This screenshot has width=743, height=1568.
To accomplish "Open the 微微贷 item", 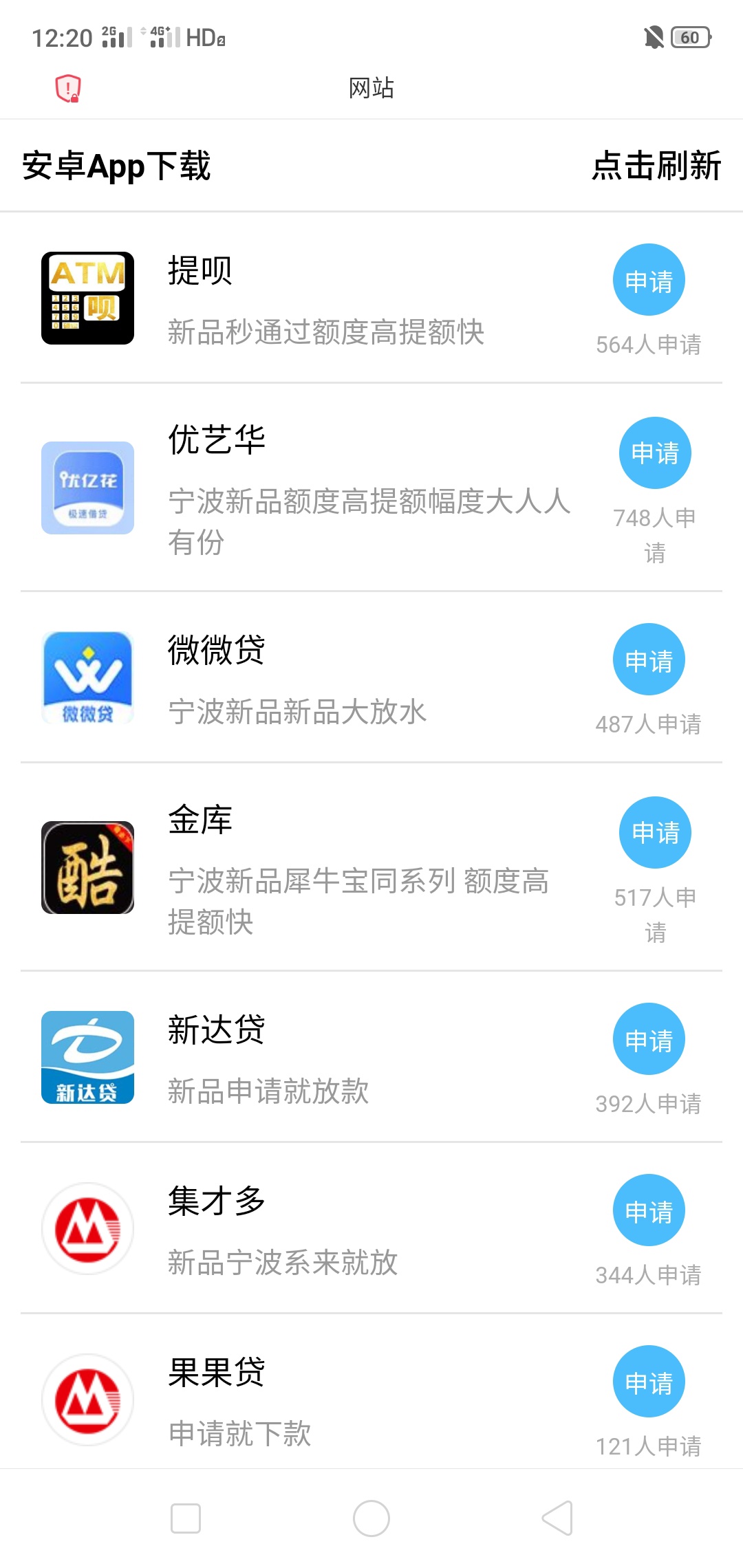I will 371,677.
